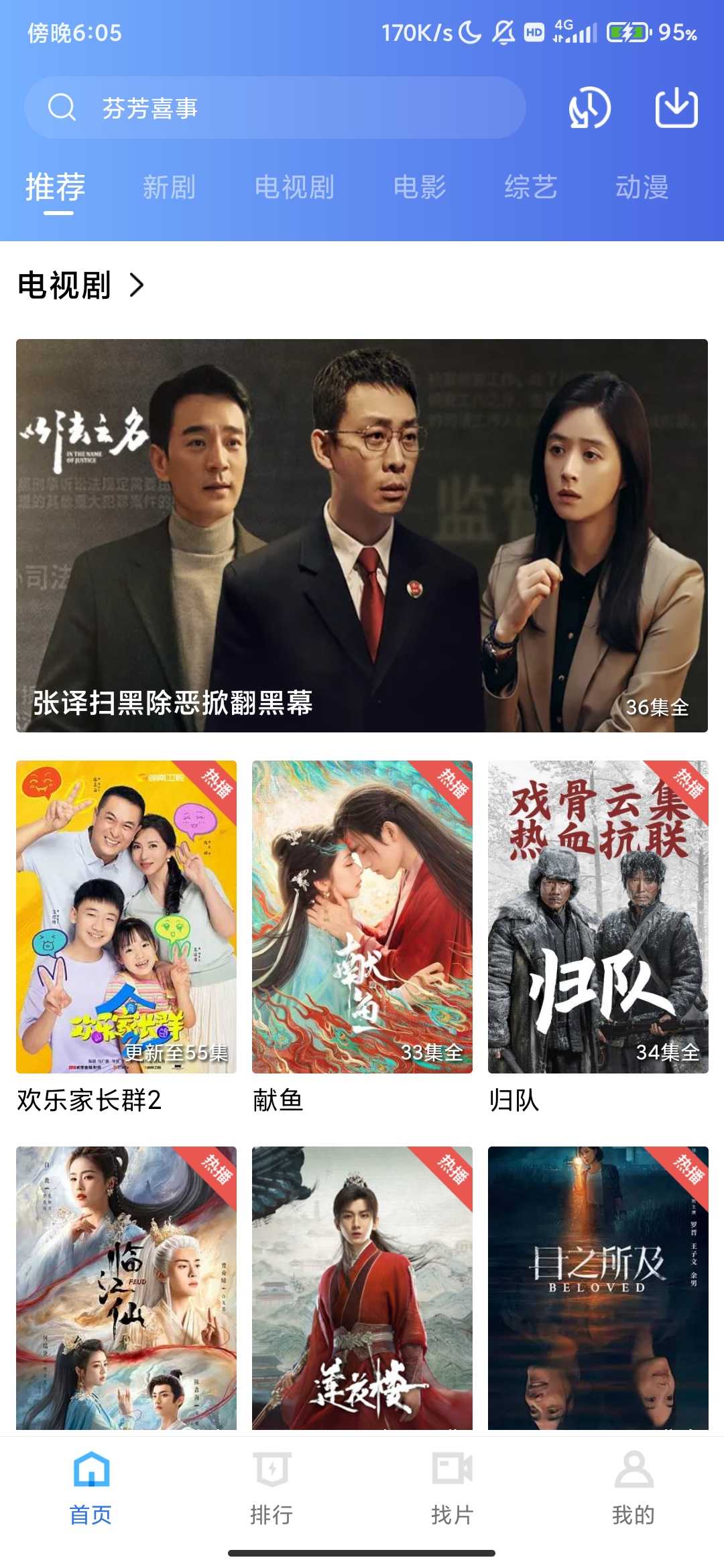Switch to the 电视剧 top tab
This screenshot has width=724, height=1568.
pyautogui.click(x=294, y=187)
